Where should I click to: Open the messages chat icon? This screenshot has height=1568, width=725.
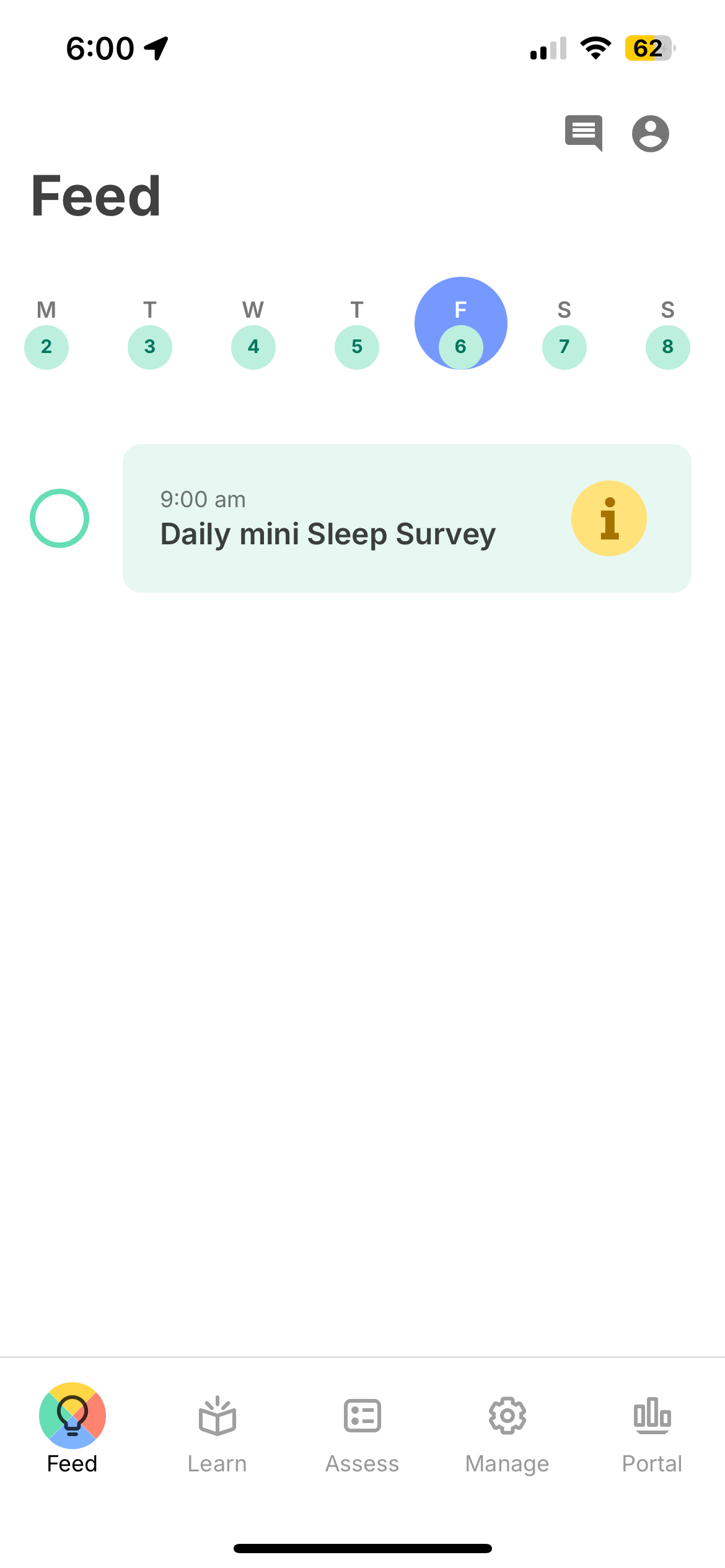[583, 133]
